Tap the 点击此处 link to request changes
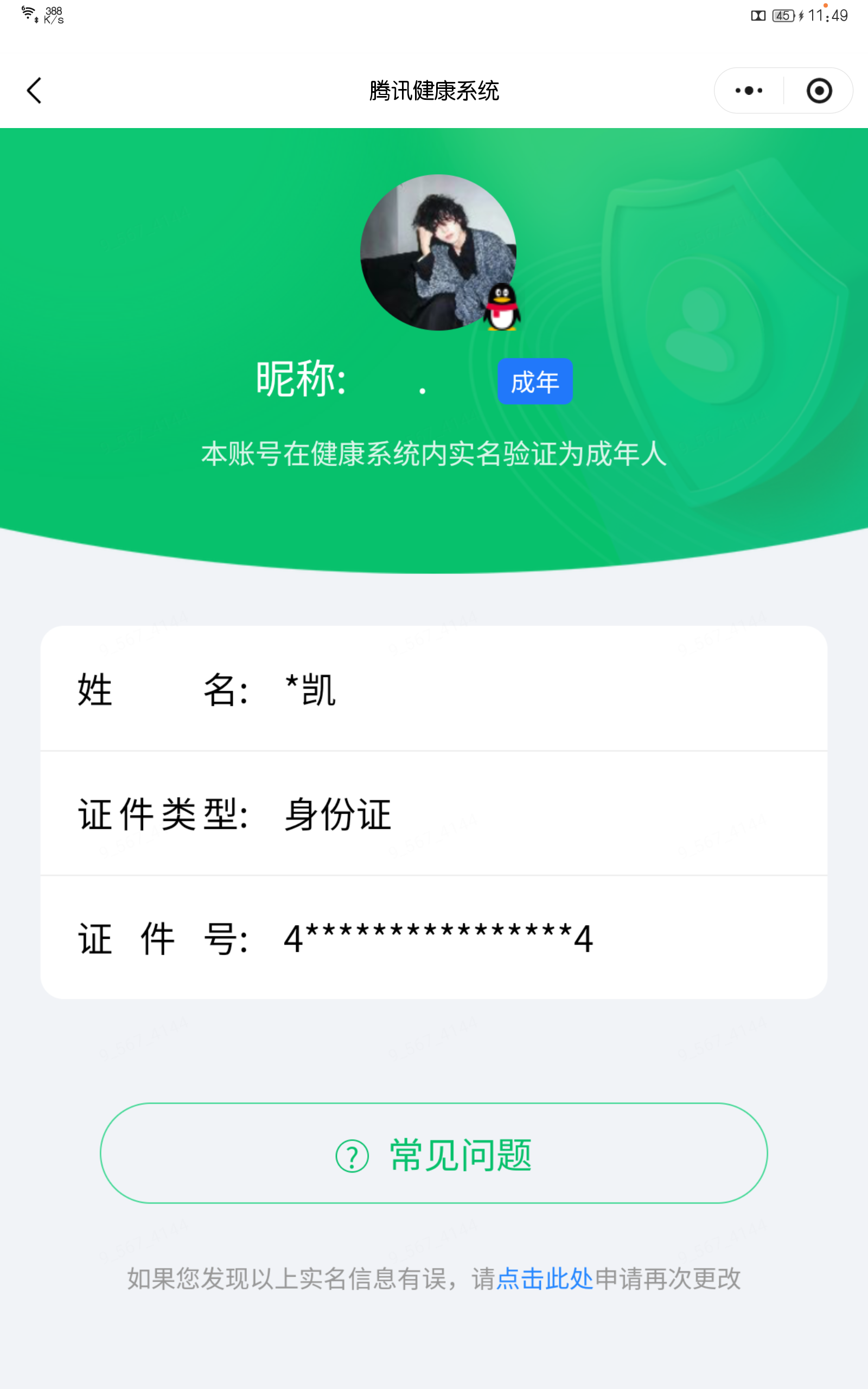 coord(544,1279)
